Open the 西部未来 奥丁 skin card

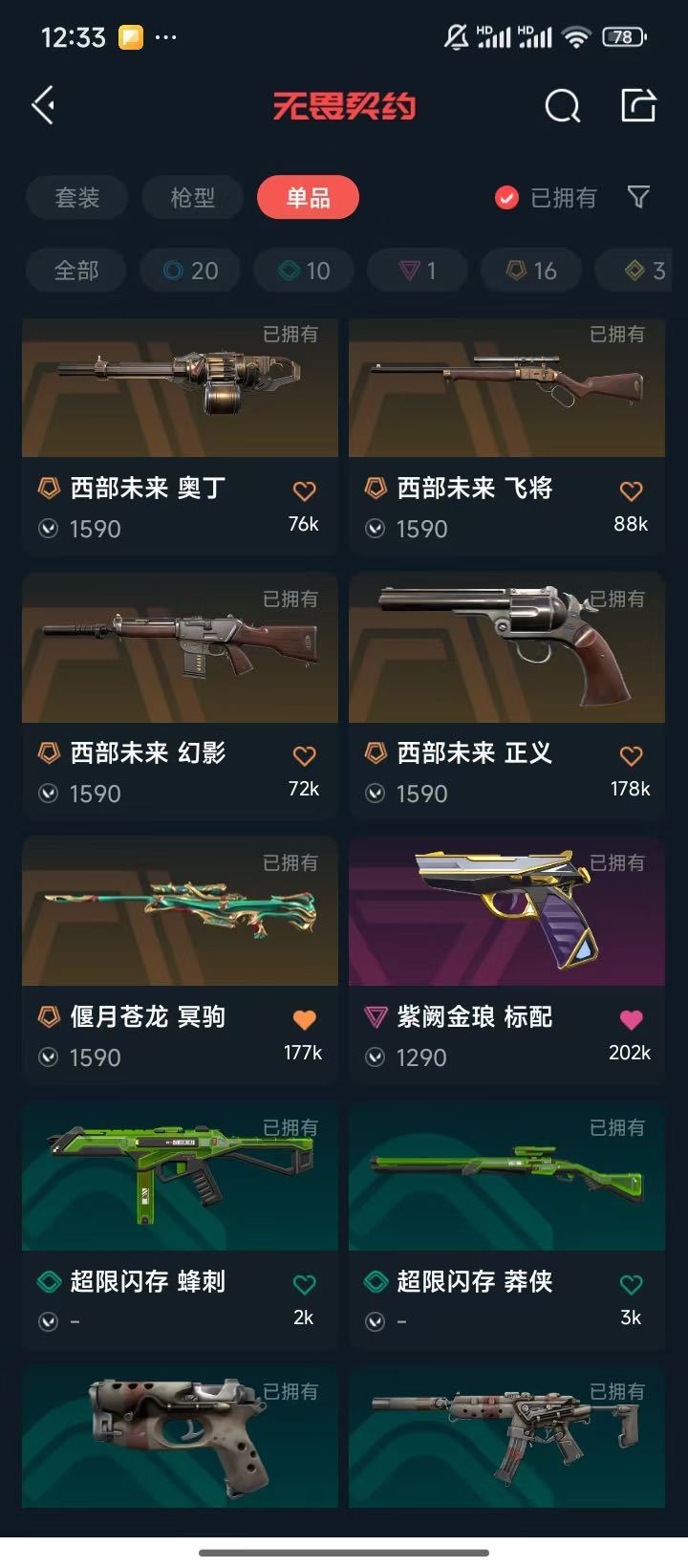180,436
